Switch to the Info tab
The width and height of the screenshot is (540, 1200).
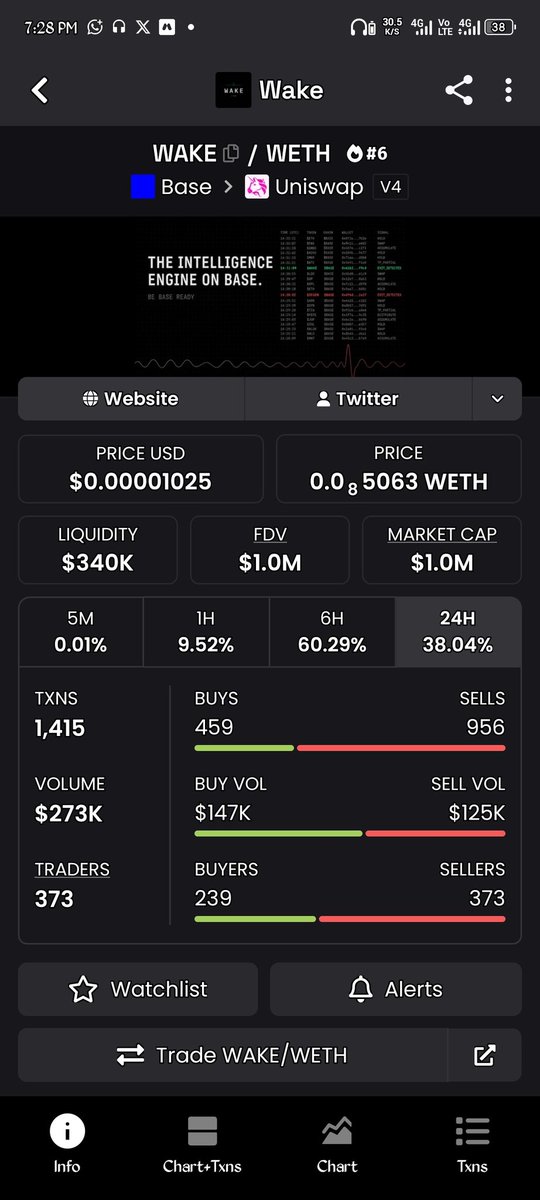(x=67, y=1145)
